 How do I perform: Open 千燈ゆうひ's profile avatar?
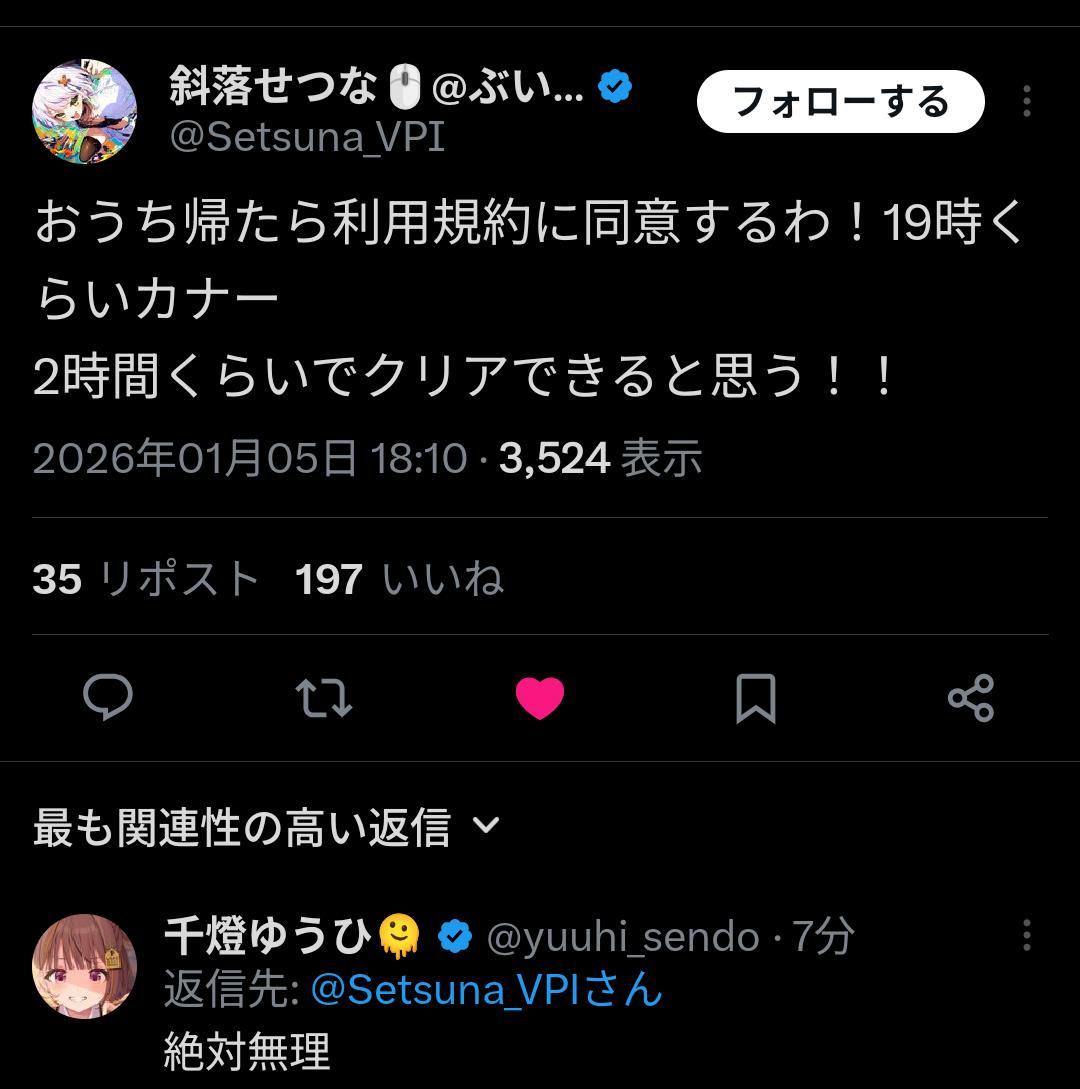coord(84,965)
